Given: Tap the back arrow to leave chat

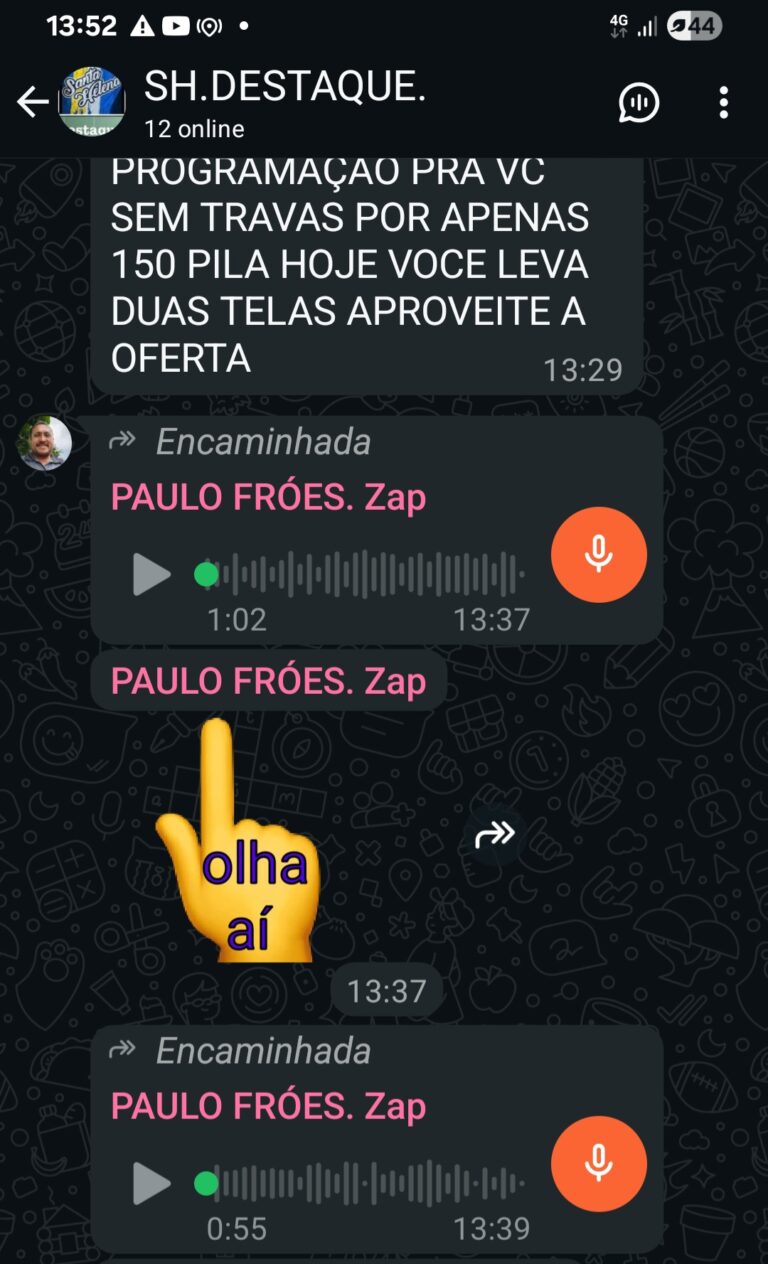Looking at the screenshot, I should click(33, 100).
